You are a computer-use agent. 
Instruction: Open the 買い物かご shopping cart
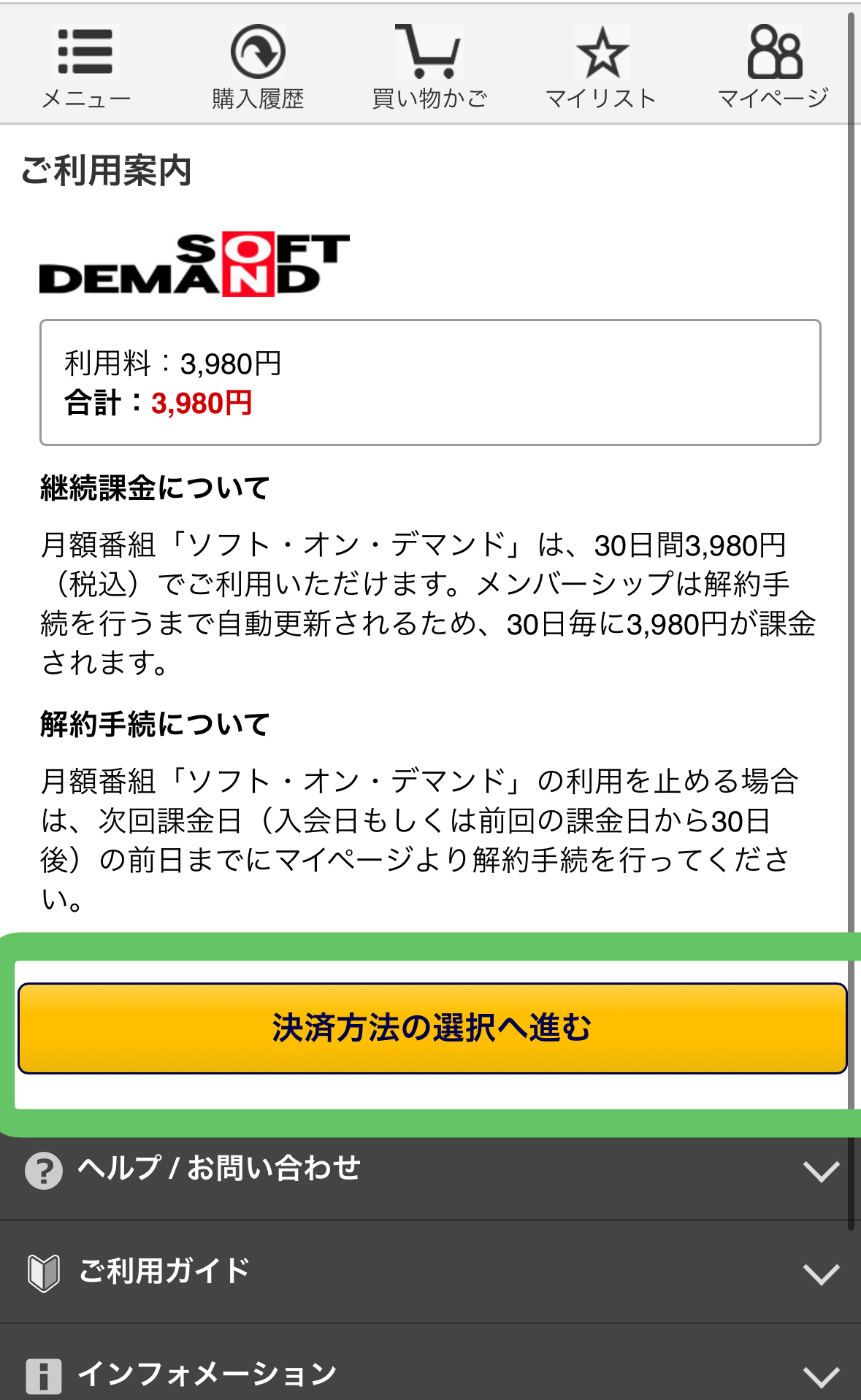click(x=429, y=67)
